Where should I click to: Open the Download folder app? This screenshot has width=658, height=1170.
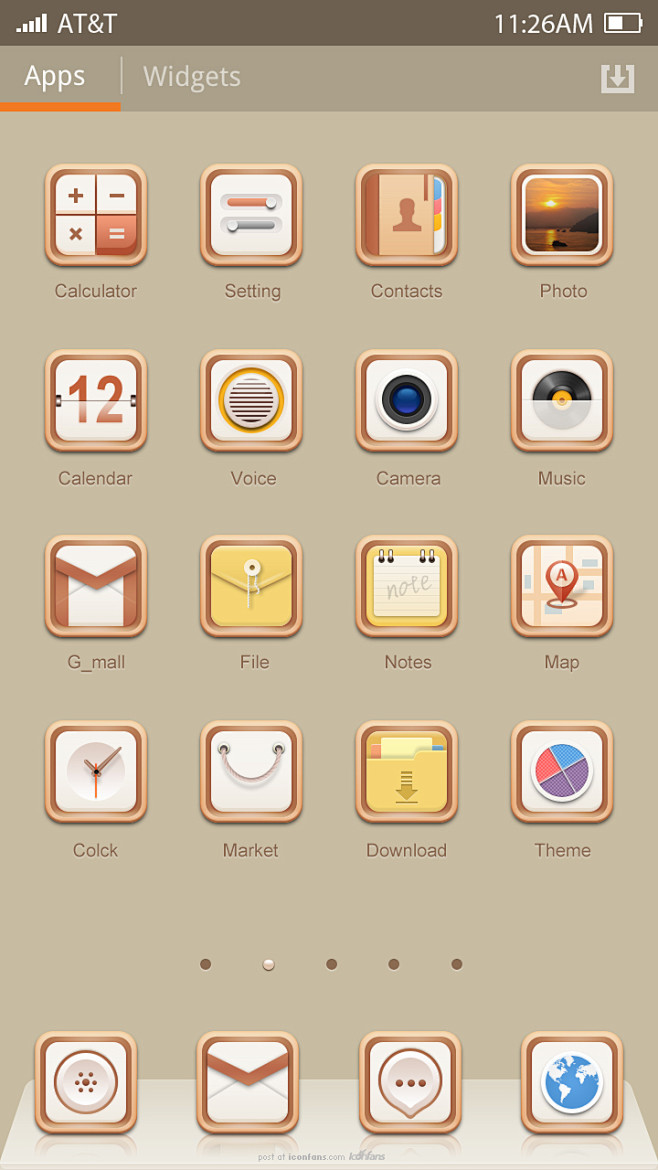[x=407, y=772]
